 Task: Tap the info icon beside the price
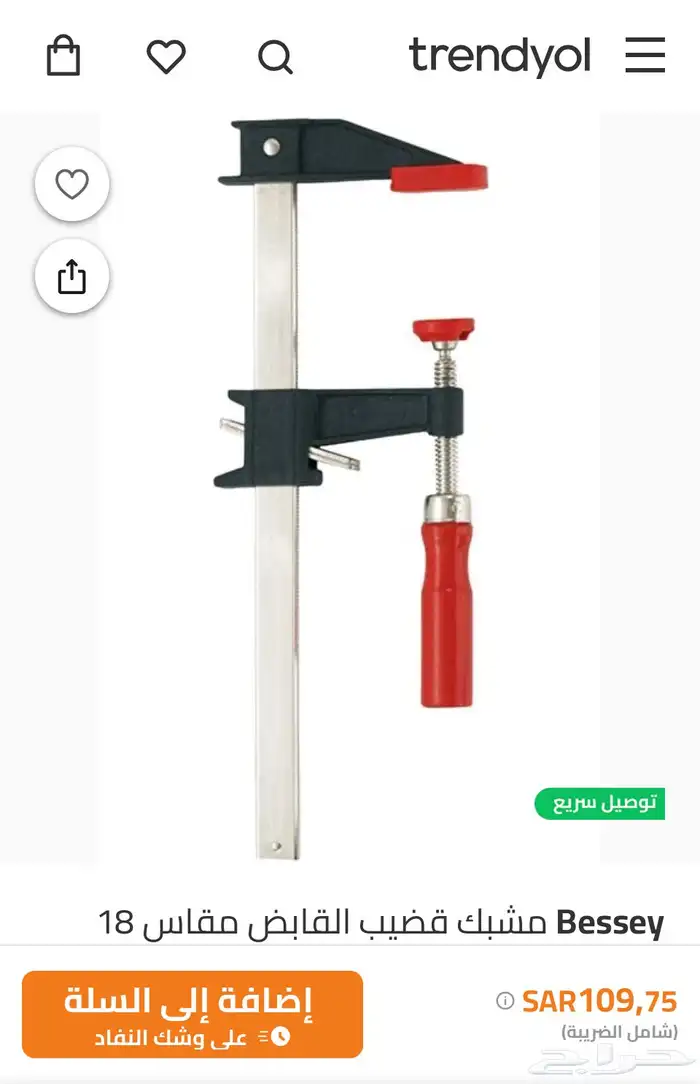tap(505, 1000)
